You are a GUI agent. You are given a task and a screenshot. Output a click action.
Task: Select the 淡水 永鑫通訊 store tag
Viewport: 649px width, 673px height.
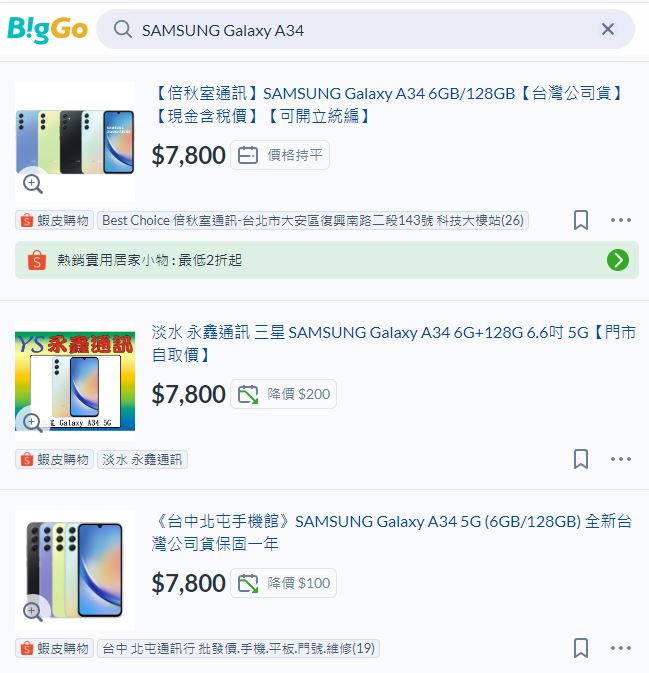pyautogui.click(x=142, y=460)
